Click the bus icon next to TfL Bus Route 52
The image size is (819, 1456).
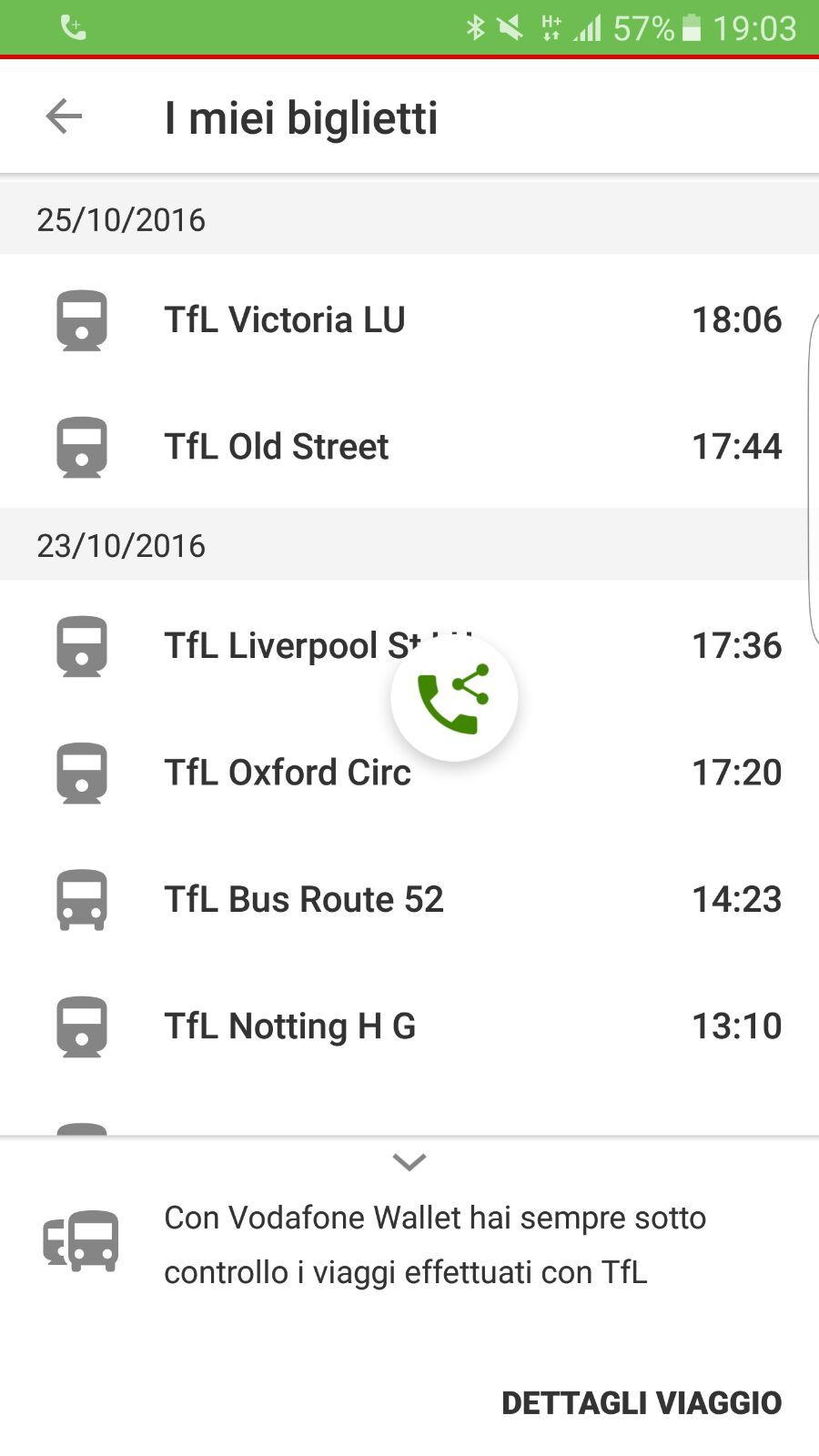pyautogui.click(x=82, y=899)
